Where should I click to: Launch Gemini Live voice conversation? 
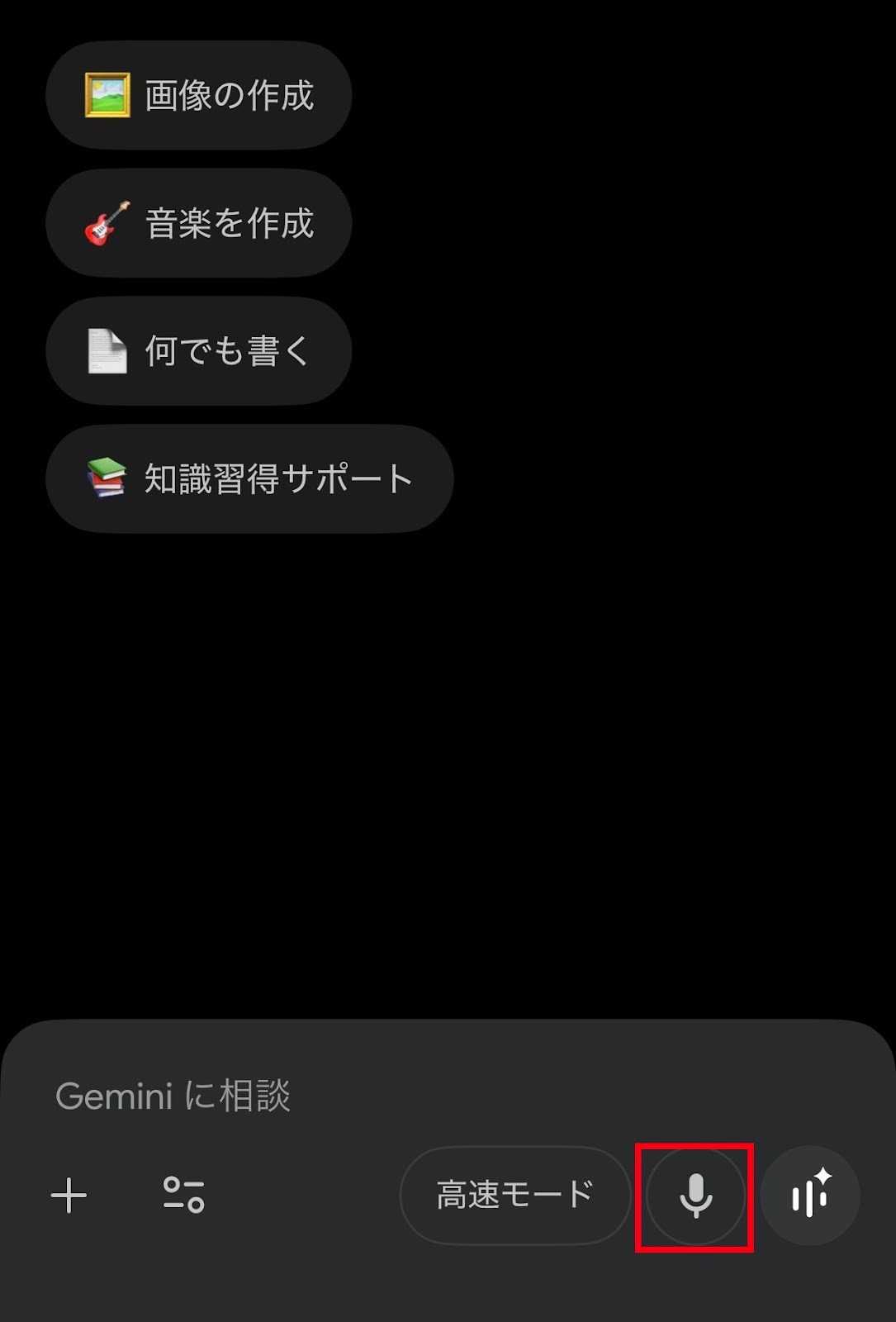(810, 1196)
